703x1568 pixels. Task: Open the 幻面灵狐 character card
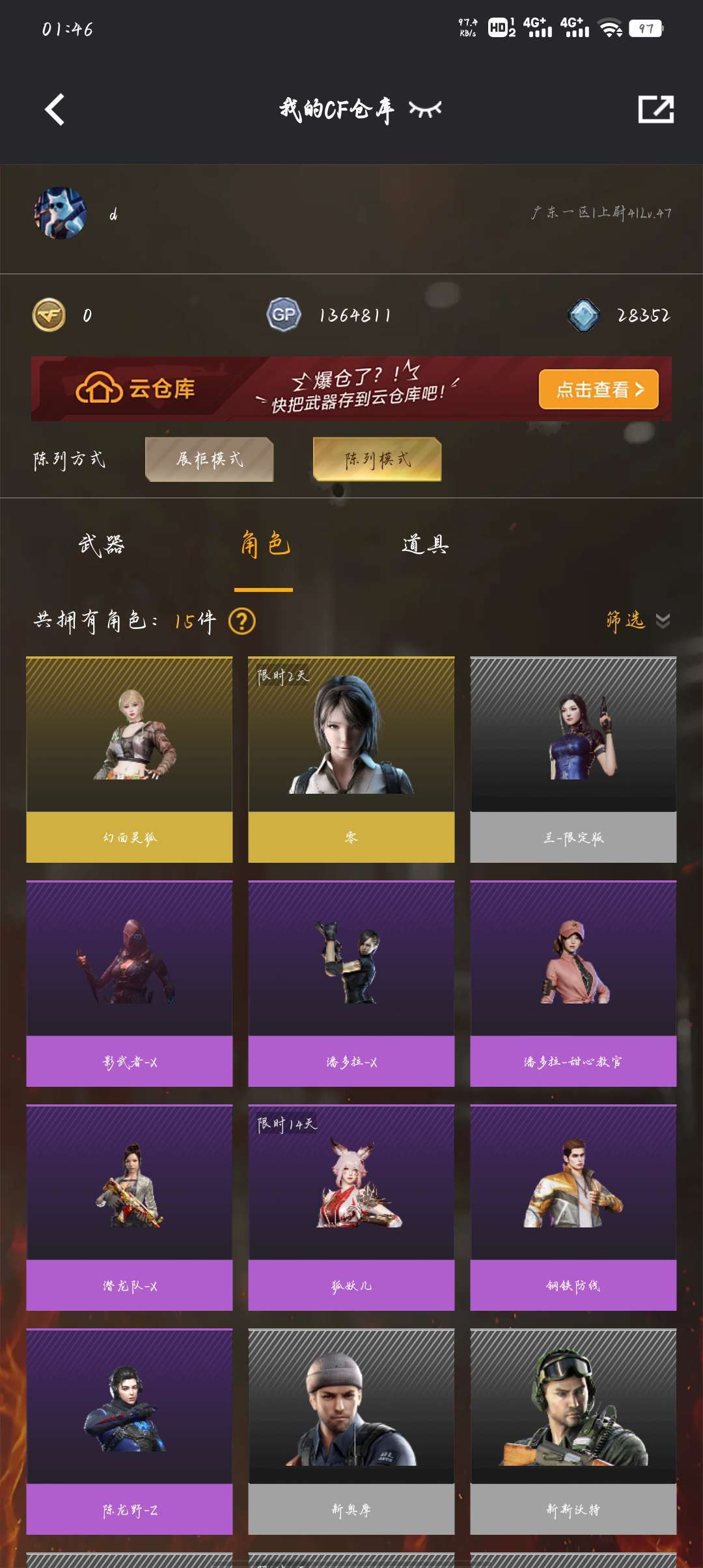(x=130, y=759)
